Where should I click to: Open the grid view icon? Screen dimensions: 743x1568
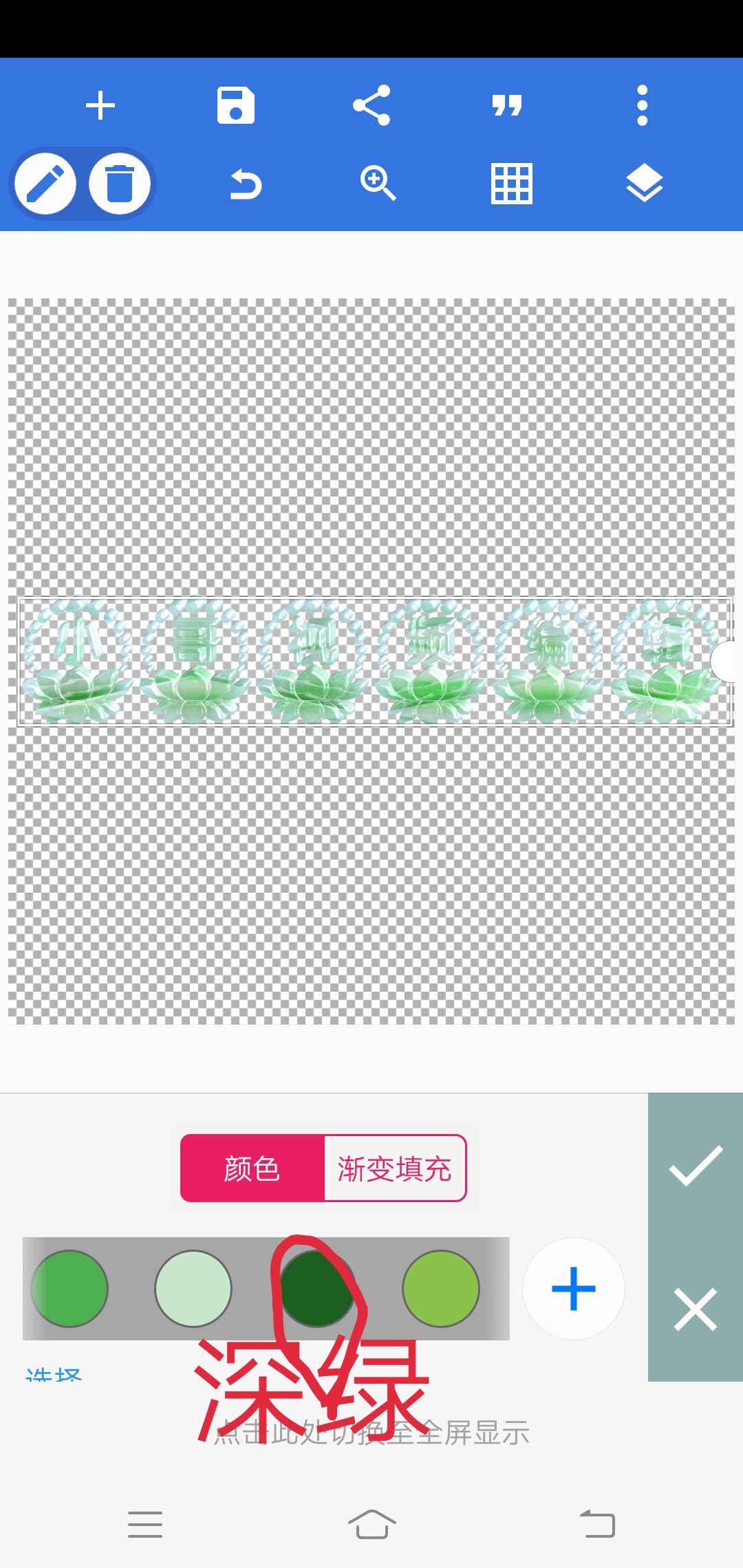[x=511, y=183]
